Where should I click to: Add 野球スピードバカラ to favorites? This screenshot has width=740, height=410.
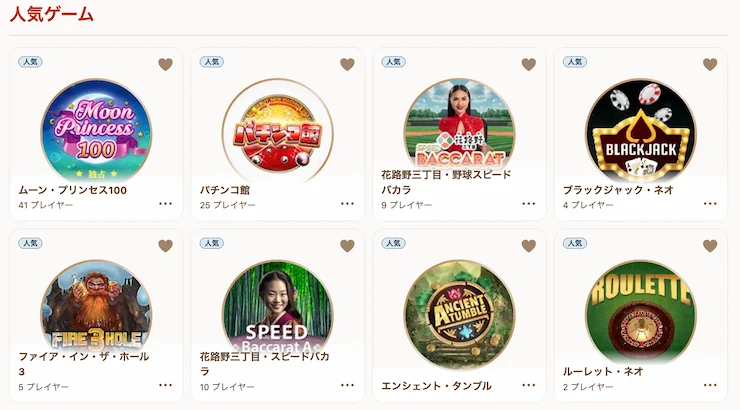[529, 64]
